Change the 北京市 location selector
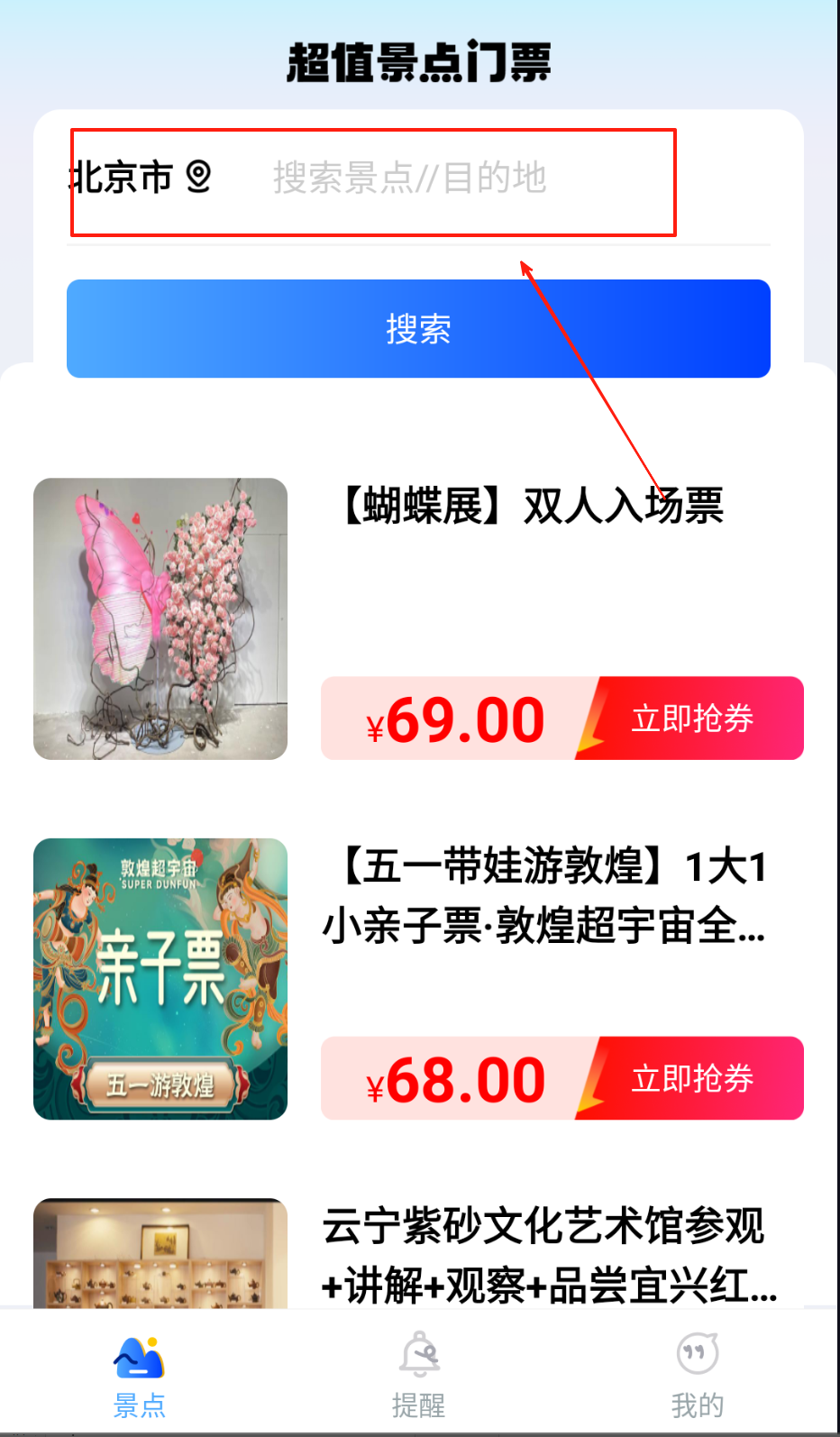This screenshot has height=1437, width=840. (x=140, y=178)
